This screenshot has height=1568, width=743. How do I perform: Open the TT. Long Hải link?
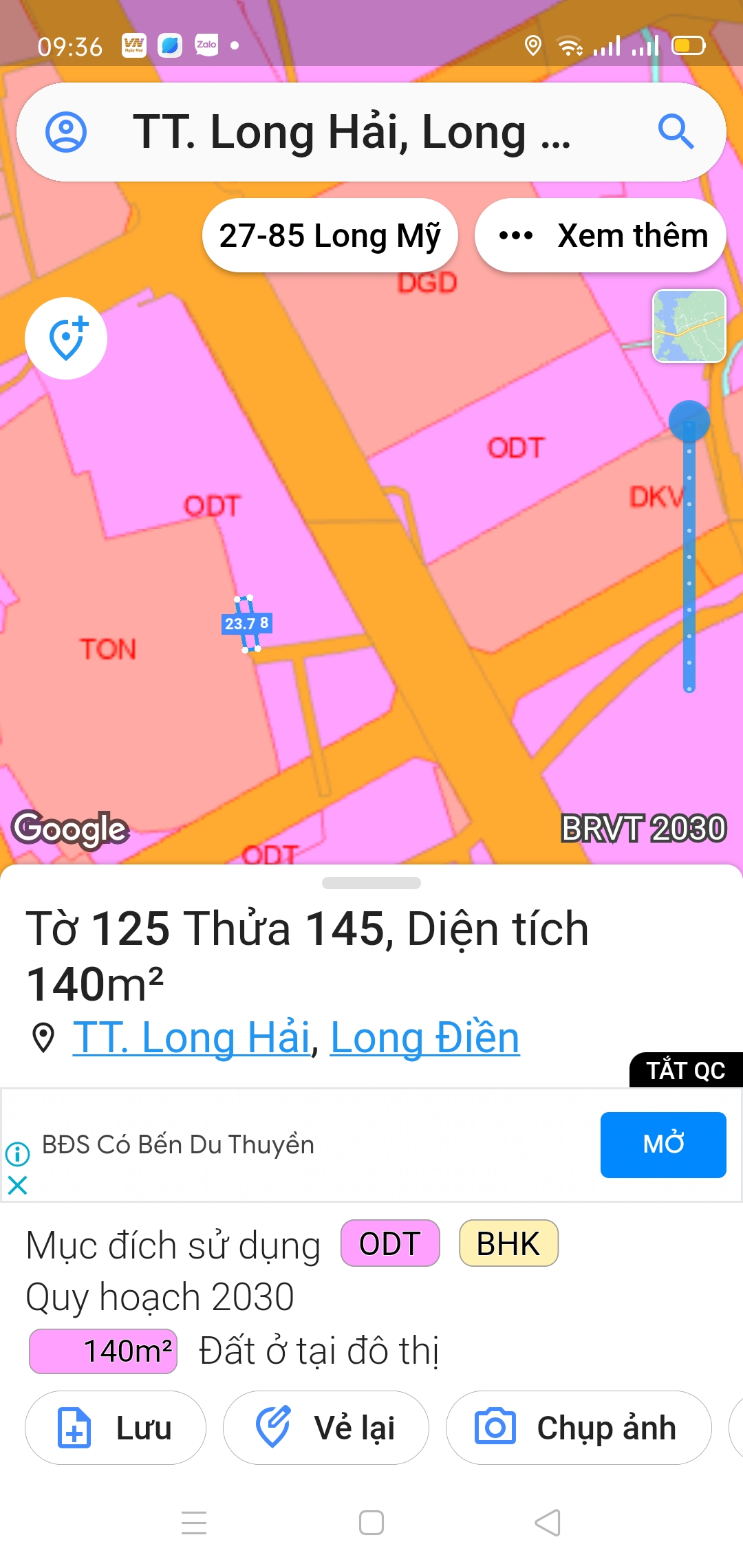pyautogui.click(x=191, y=1038)
